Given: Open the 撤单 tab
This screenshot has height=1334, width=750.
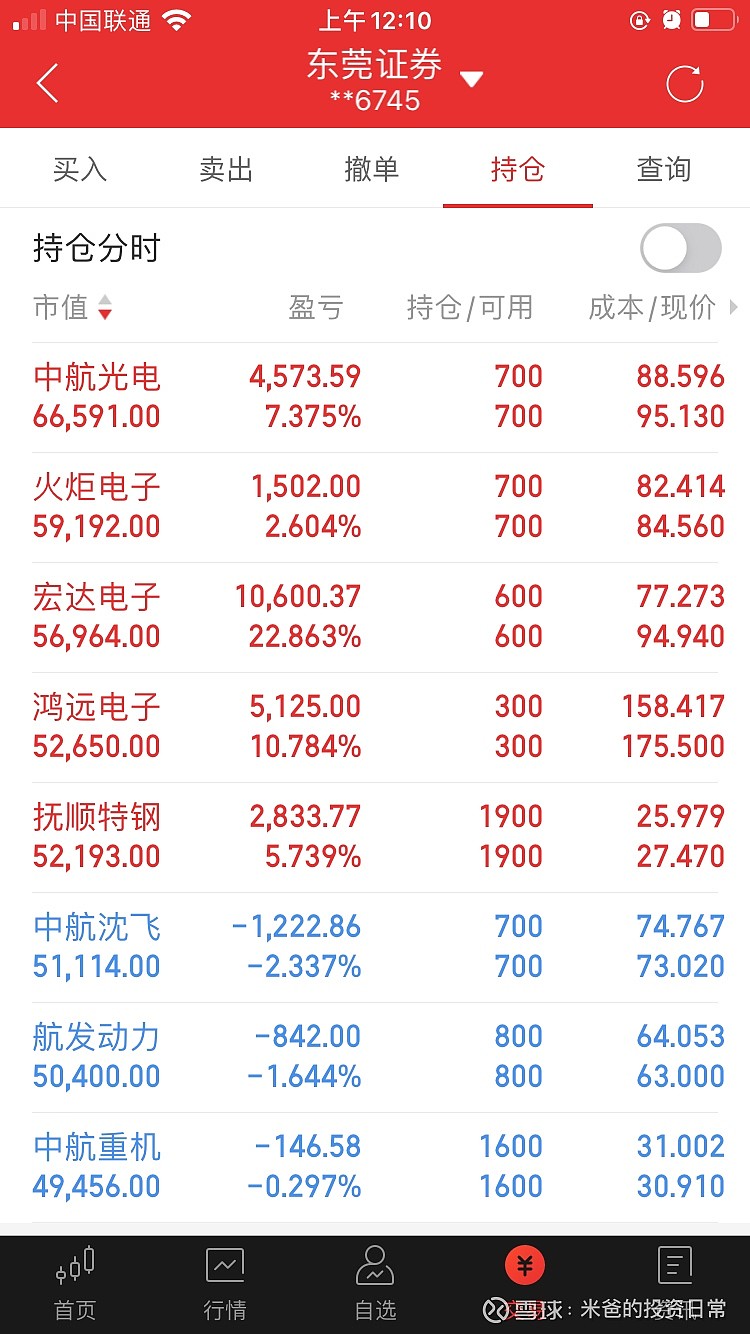Looking at the screenshot, I should (x=372, y=170).
